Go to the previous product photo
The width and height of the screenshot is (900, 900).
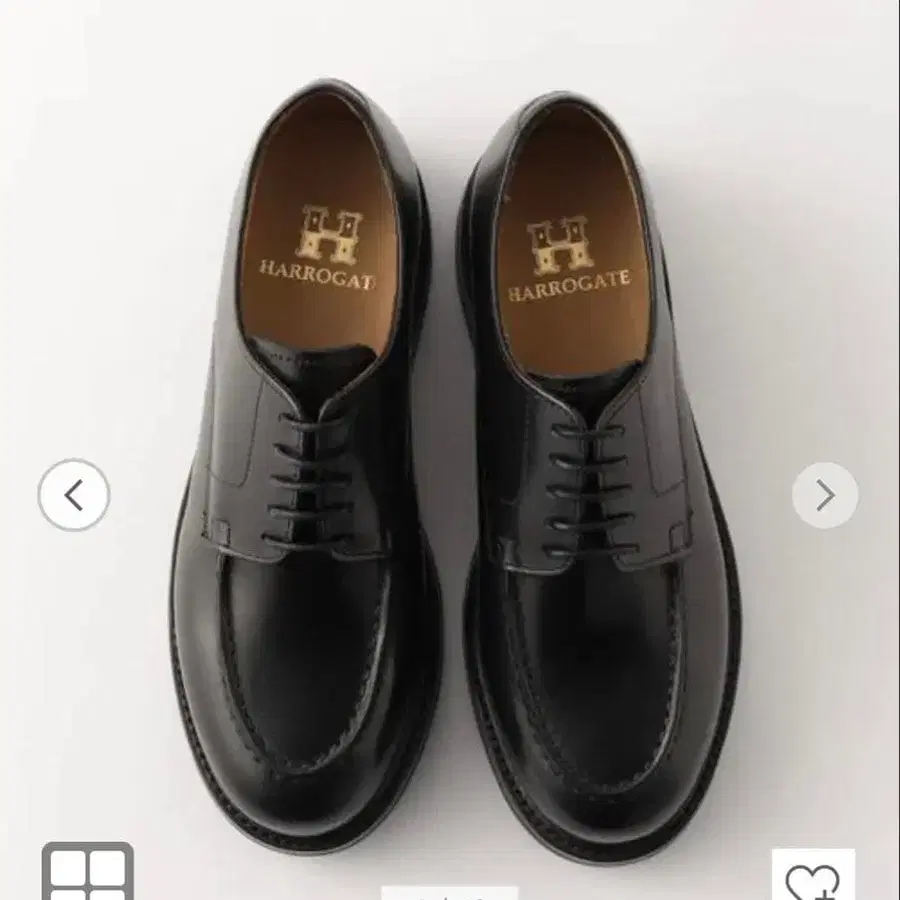click(74, 494)
